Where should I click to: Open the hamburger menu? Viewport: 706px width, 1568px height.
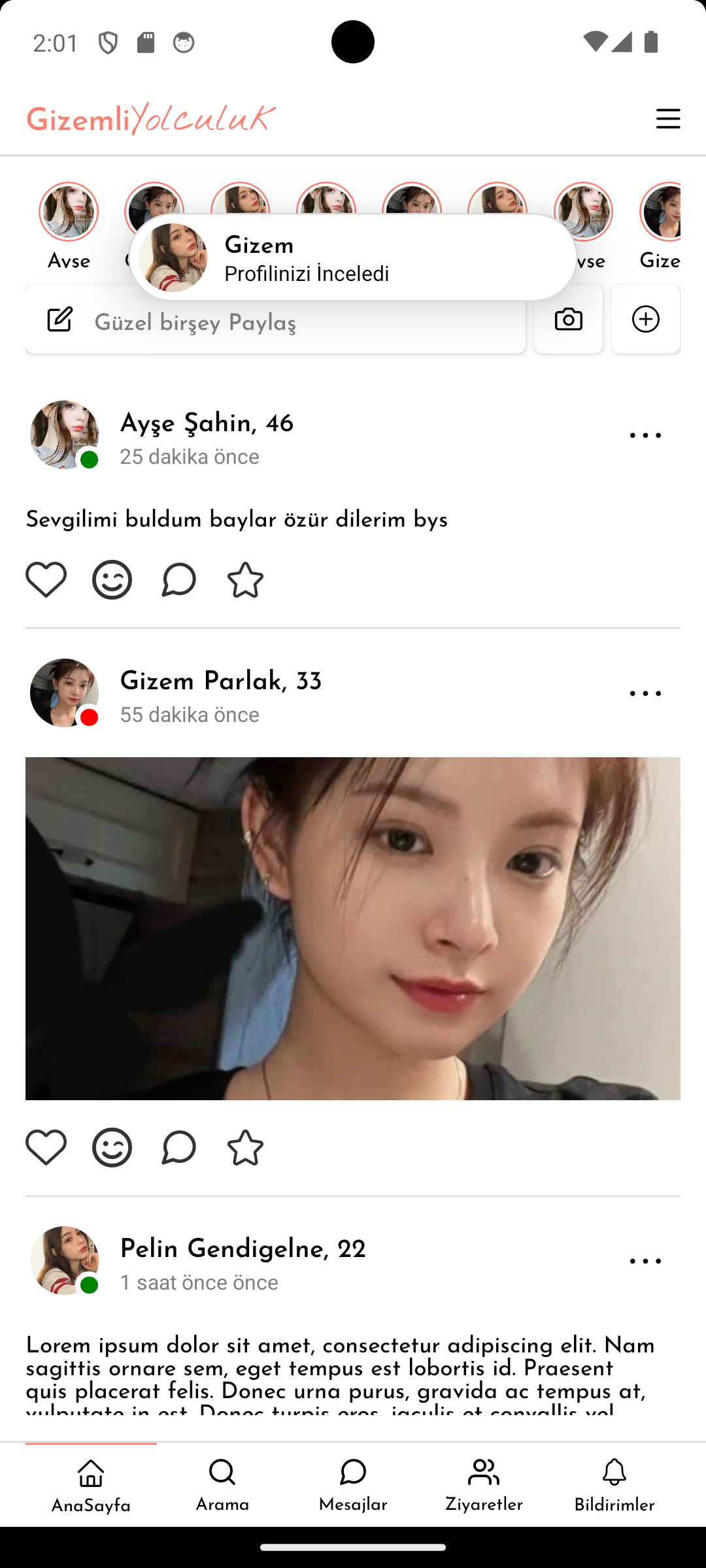[x=667, y=119]
